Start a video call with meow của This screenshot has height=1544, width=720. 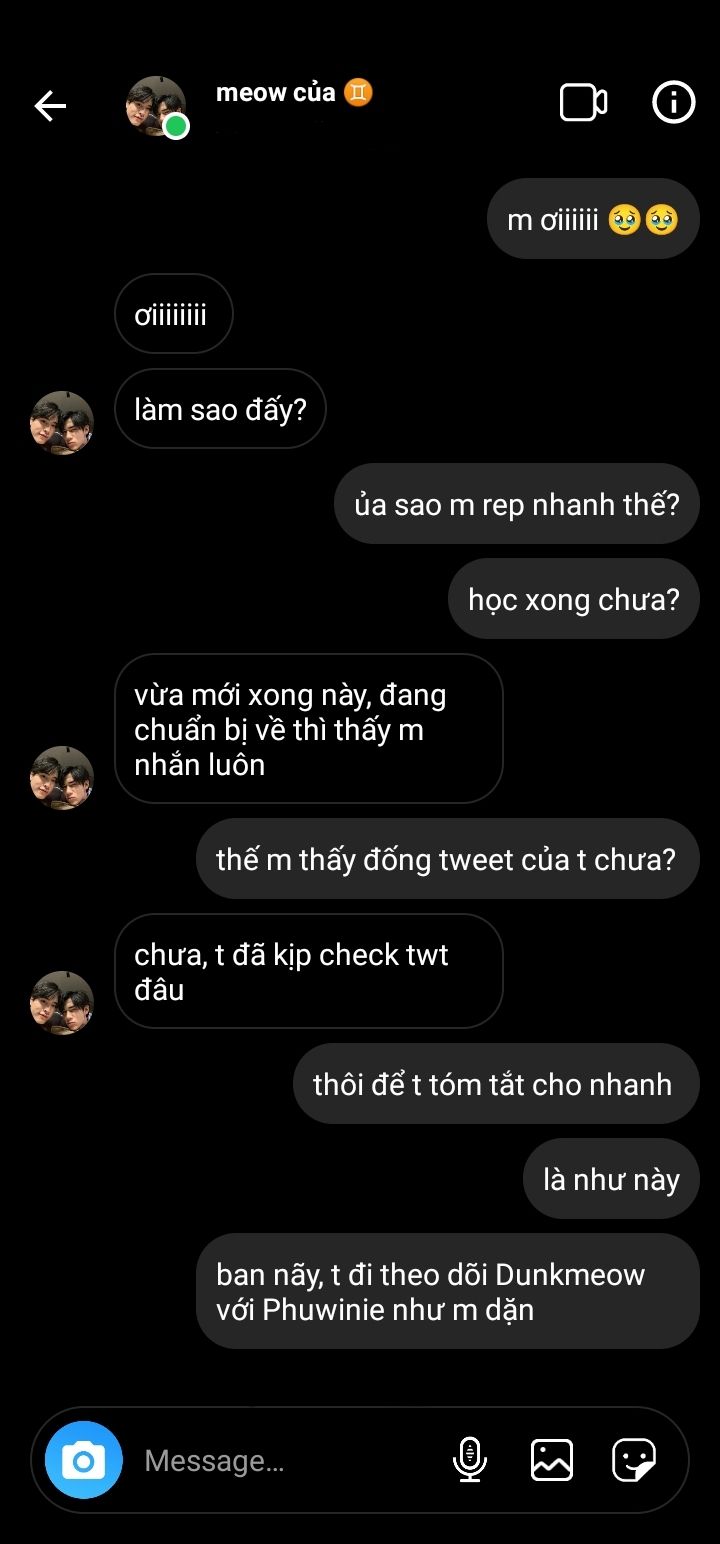pos(583,103)
